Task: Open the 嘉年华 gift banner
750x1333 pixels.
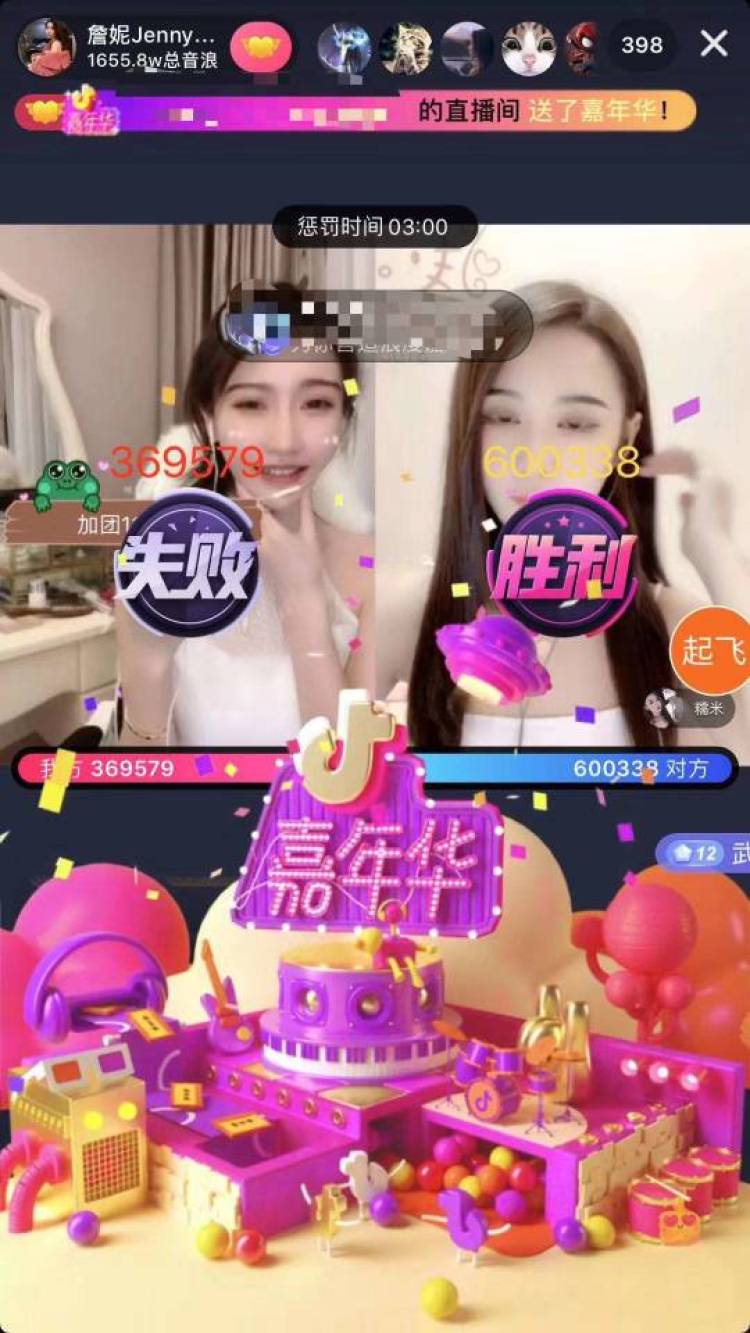Action: (x=355, y=110)
